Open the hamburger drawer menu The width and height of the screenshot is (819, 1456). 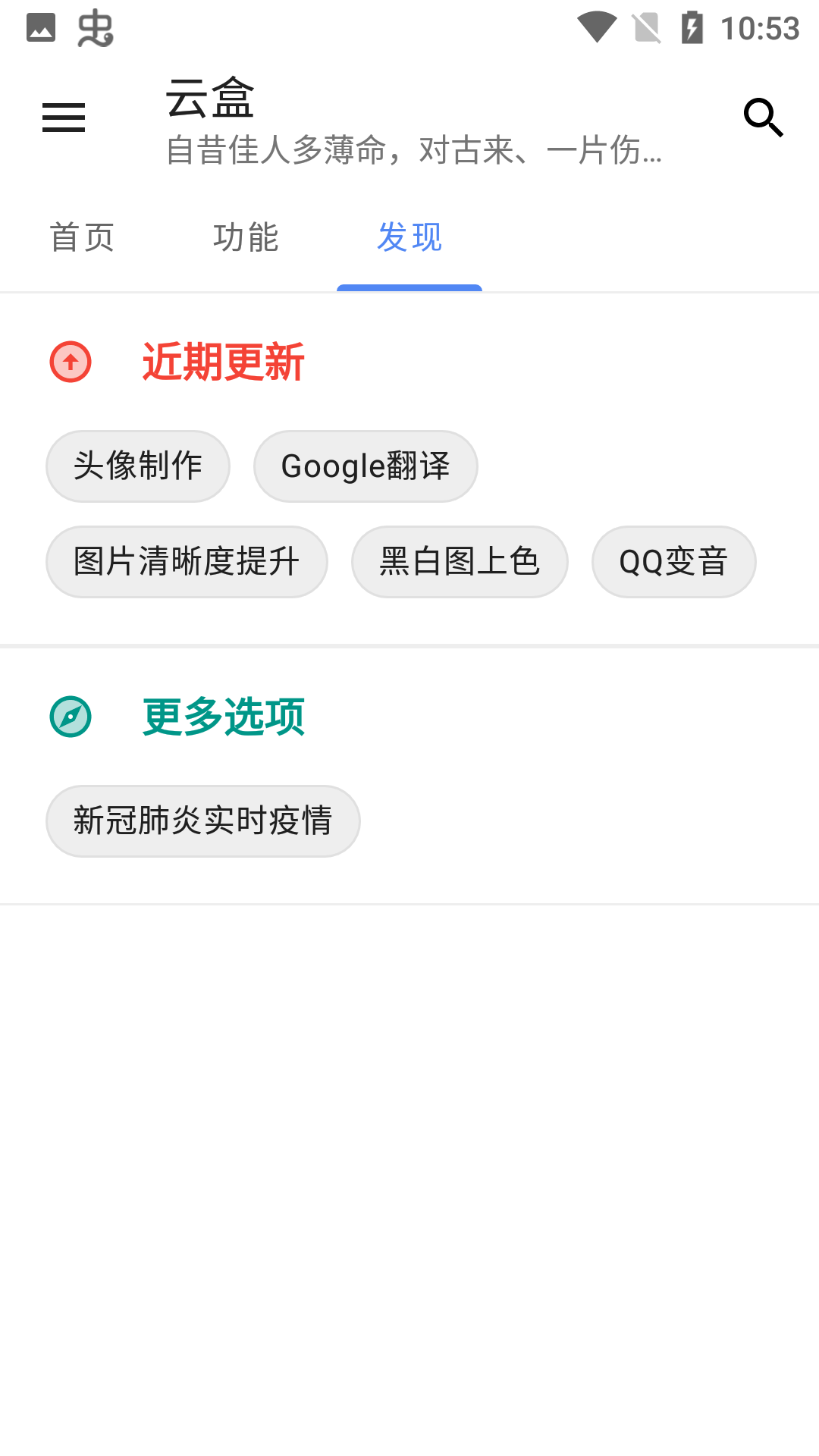(64, 118)
